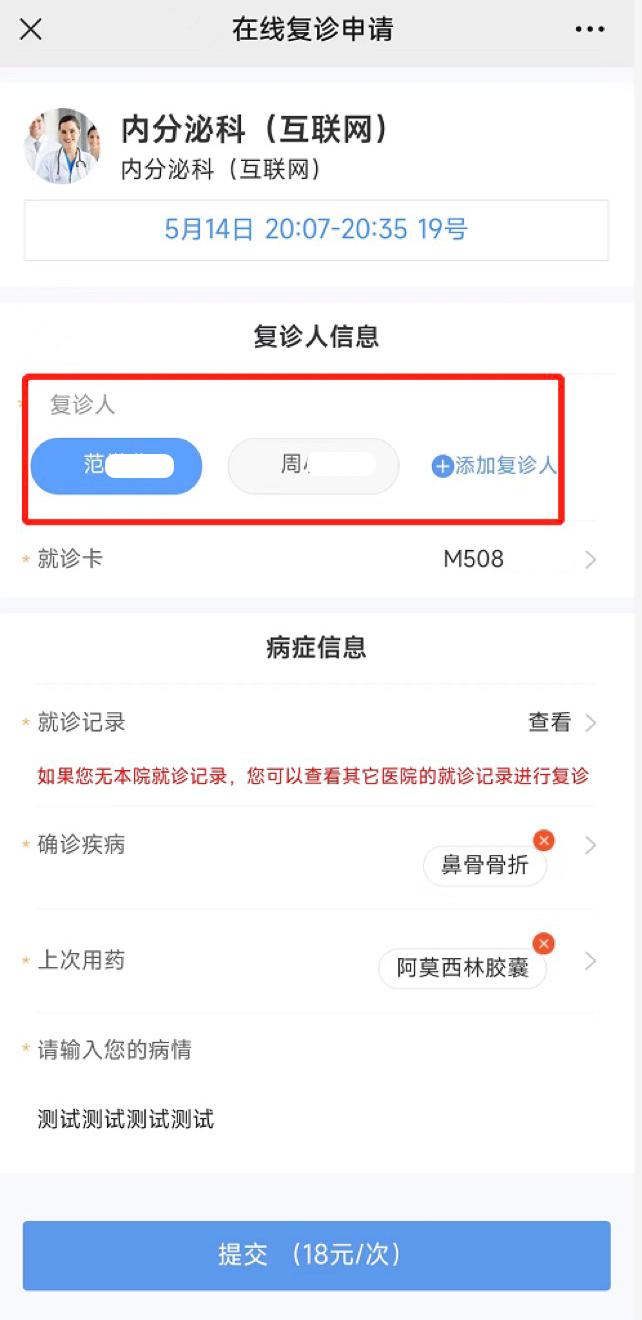Select patient starting with 范
642x1320 pixels.
(116, 466)
